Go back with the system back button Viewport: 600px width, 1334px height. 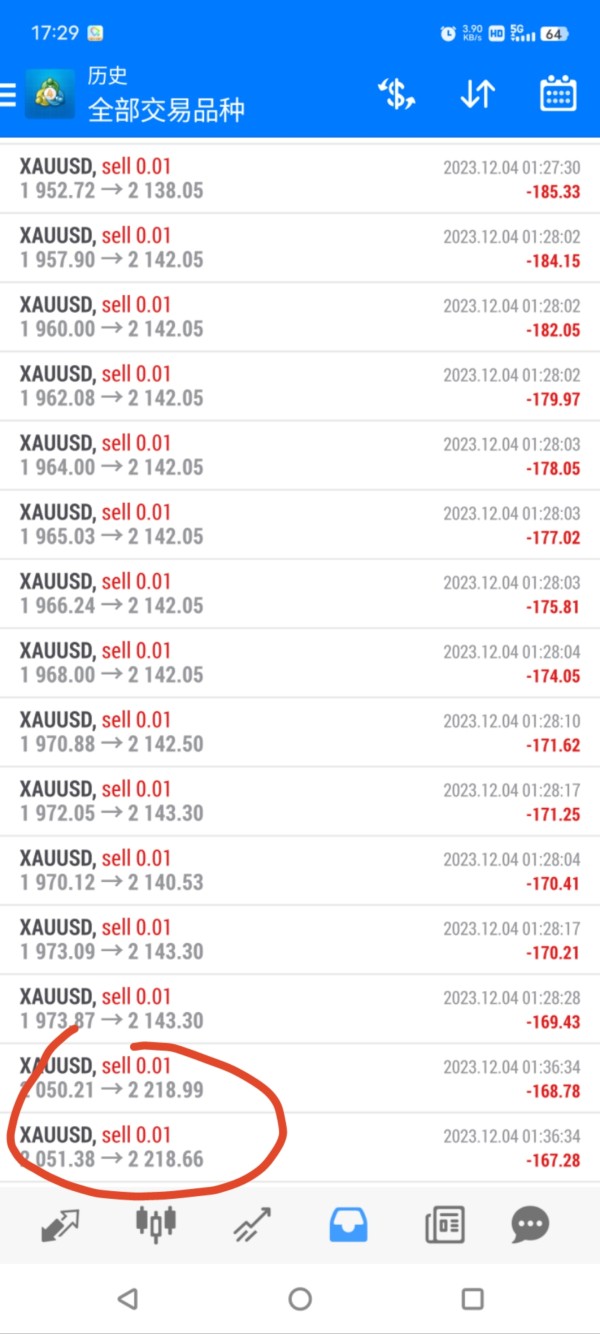127,1298
